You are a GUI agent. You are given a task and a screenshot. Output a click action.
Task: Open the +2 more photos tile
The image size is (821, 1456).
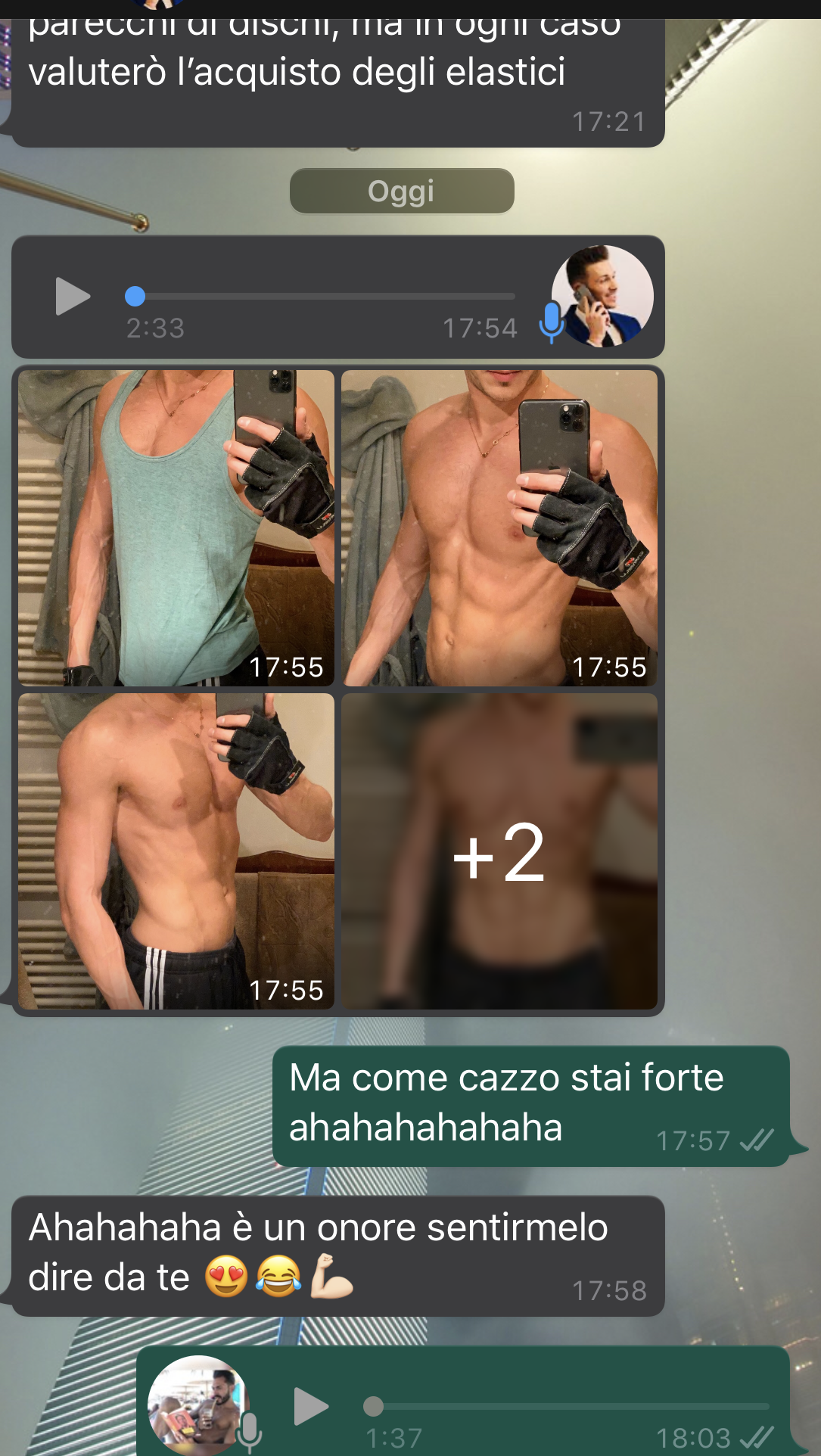(499, 851)
